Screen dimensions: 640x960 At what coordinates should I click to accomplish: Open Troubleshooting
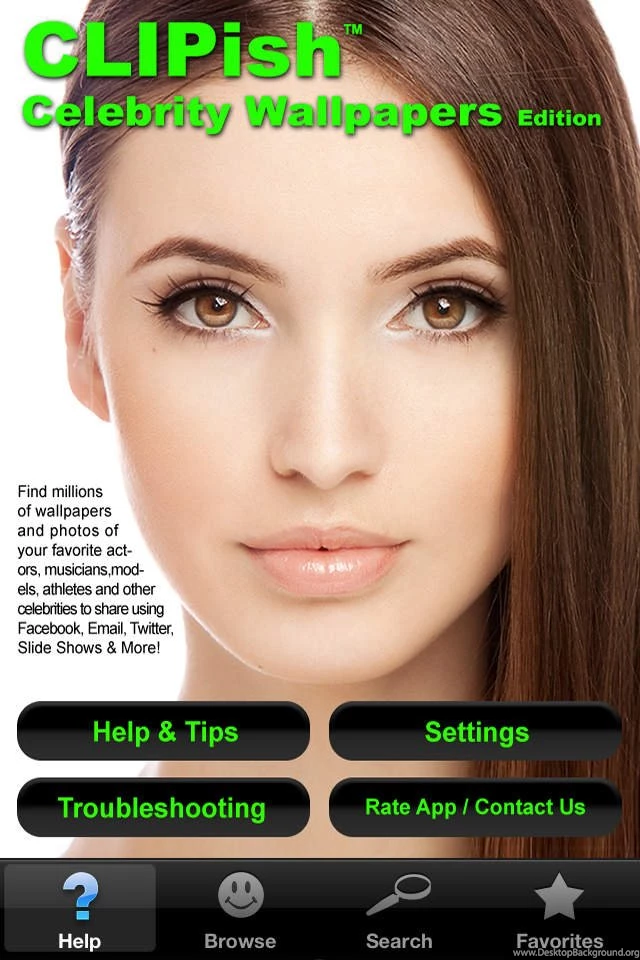(164, 807)
